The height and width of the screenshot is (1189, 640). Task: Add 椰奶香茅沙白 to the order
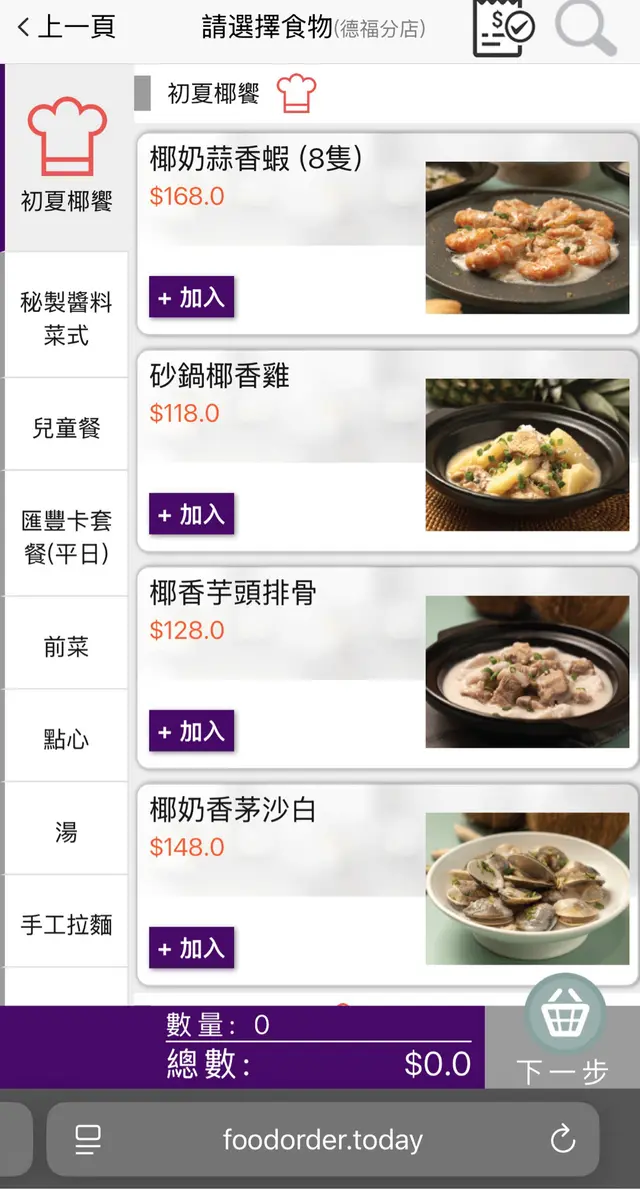coord(192,948)
